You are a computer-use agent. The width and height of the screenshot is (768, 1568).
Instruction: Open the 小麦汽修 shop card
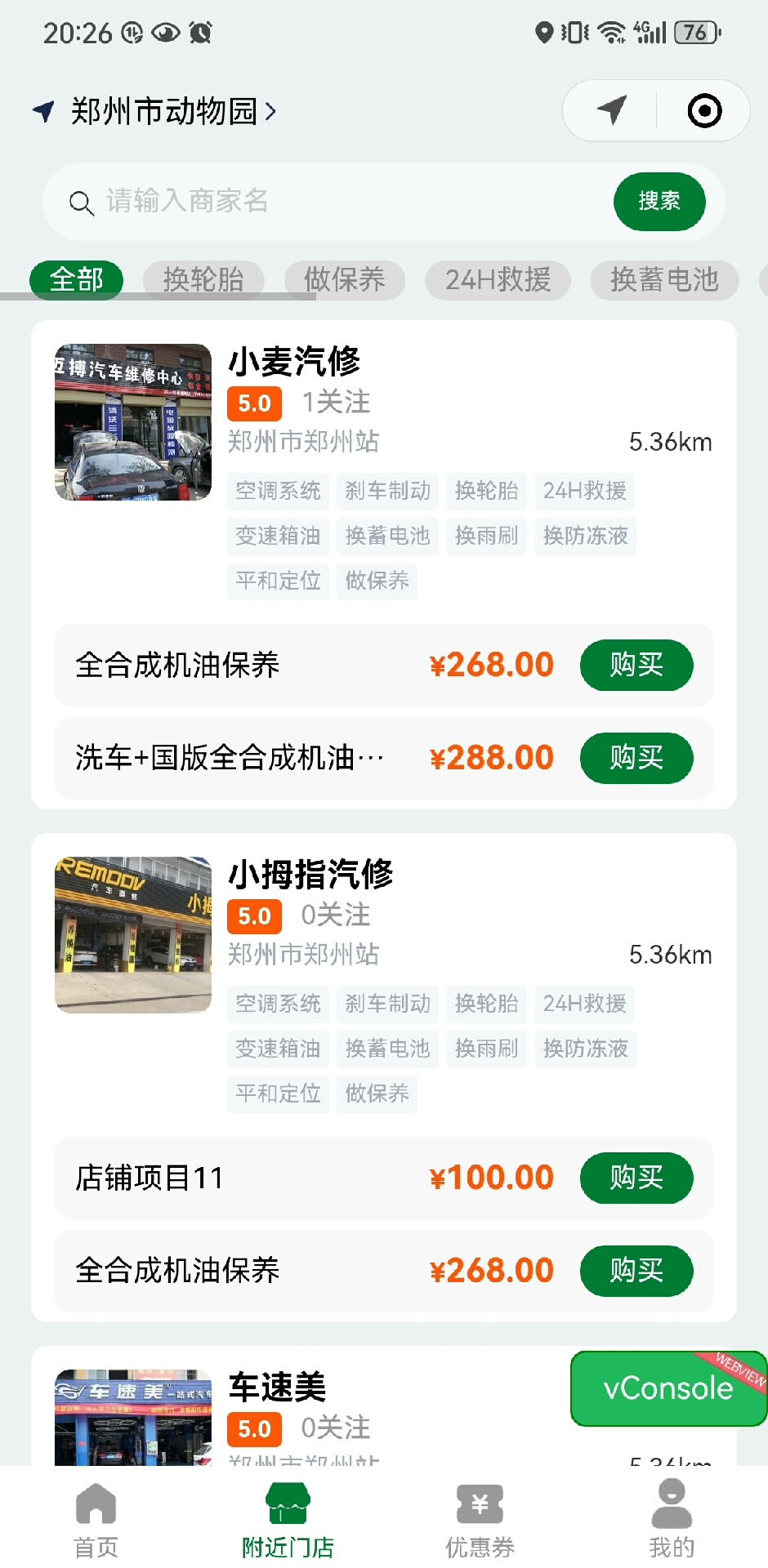click(x=294, y=362)
